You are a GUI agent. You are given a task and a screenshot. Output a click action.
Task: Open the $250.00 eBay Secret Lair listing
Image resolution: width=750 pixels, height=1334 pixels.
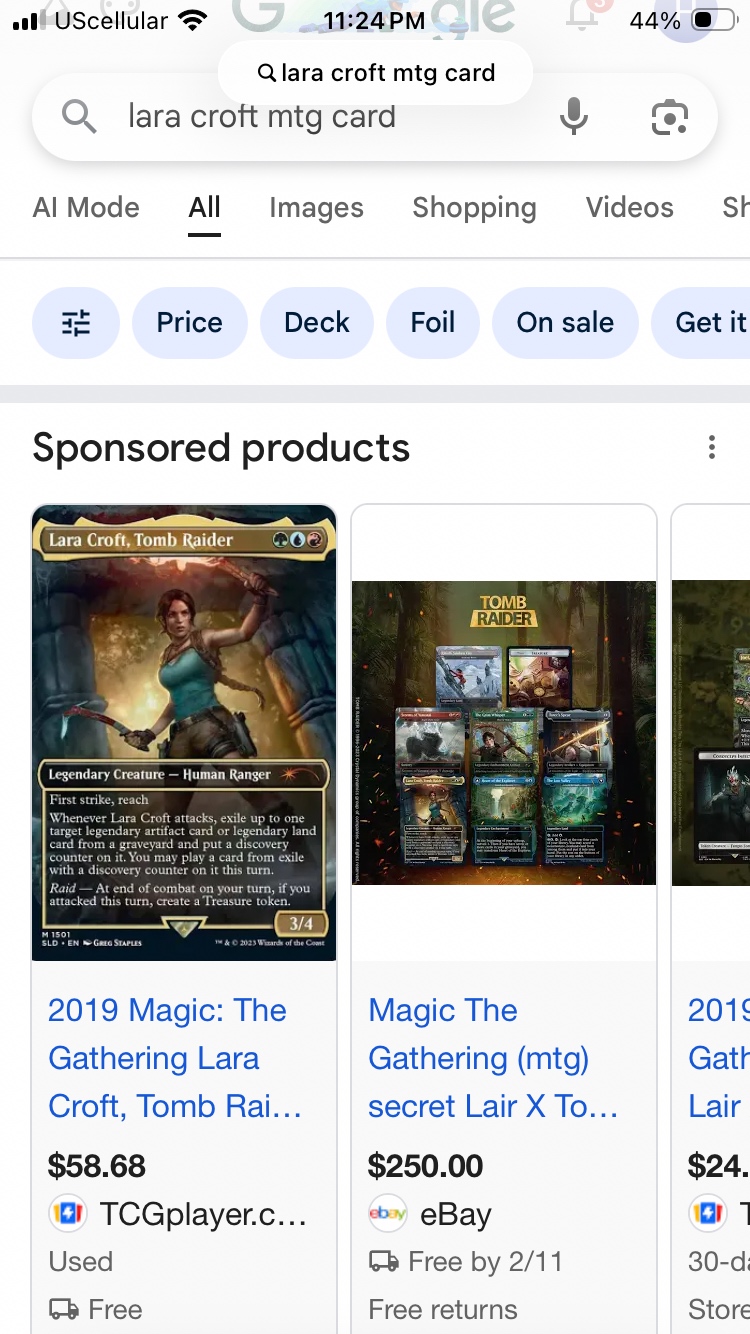493,1058
